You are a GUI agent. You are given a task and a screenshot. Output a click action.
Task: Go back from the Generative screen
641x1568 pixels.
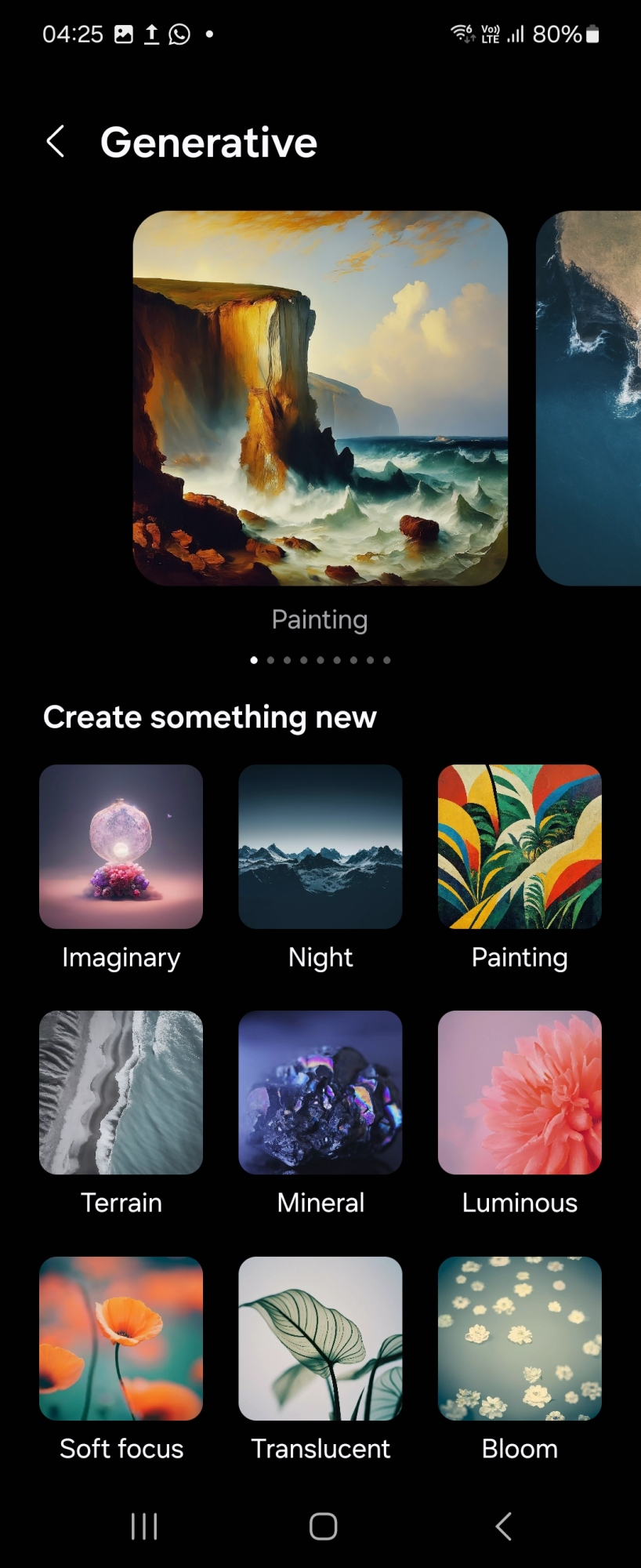tap(56, 142)
